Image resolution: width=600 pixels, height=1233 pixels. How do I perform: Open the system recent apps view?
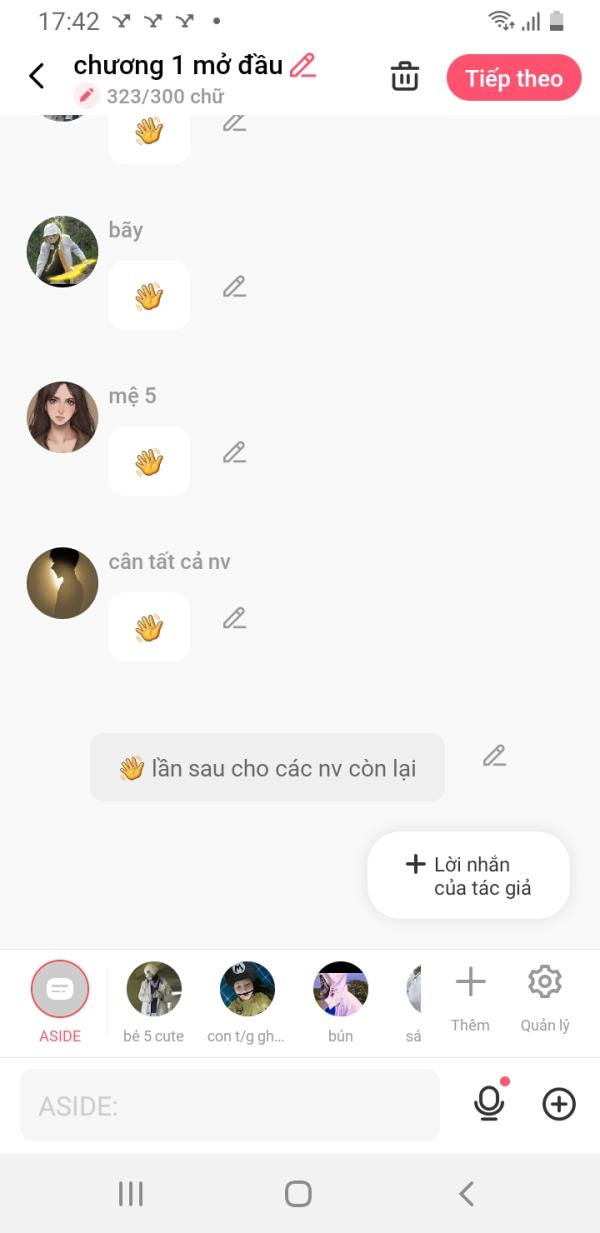point(131,1193)
